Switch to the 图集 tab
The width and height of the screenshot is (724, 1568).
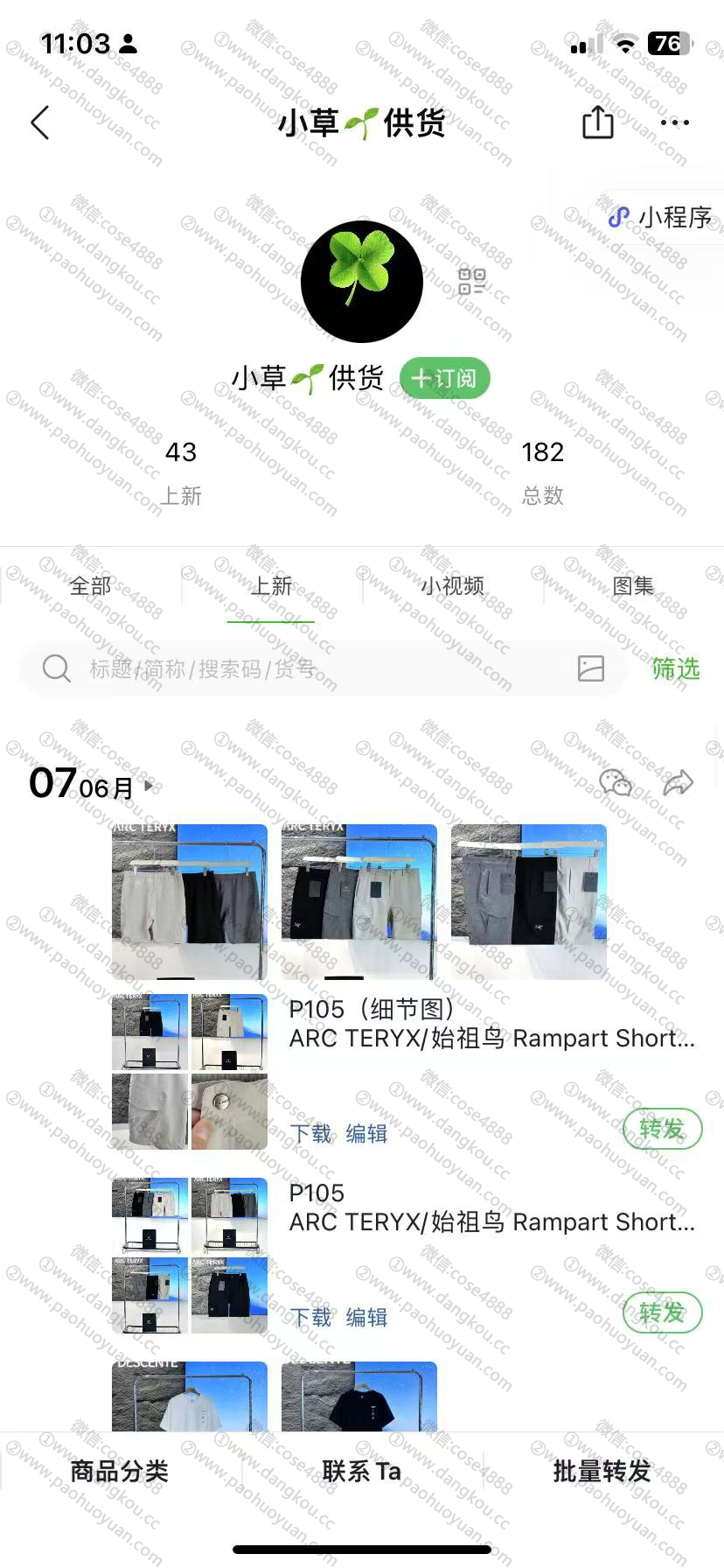point(633,585)
